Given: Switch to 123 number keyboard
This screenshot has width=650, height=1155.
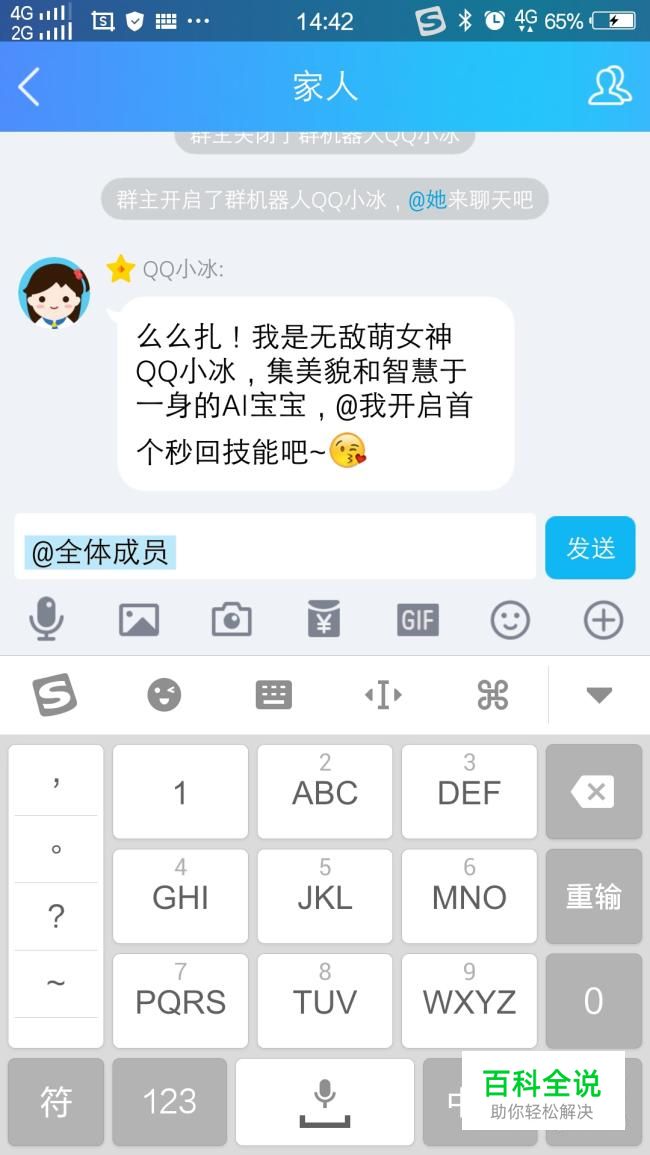Looking at the screenshot, I should click(170, 1102).
